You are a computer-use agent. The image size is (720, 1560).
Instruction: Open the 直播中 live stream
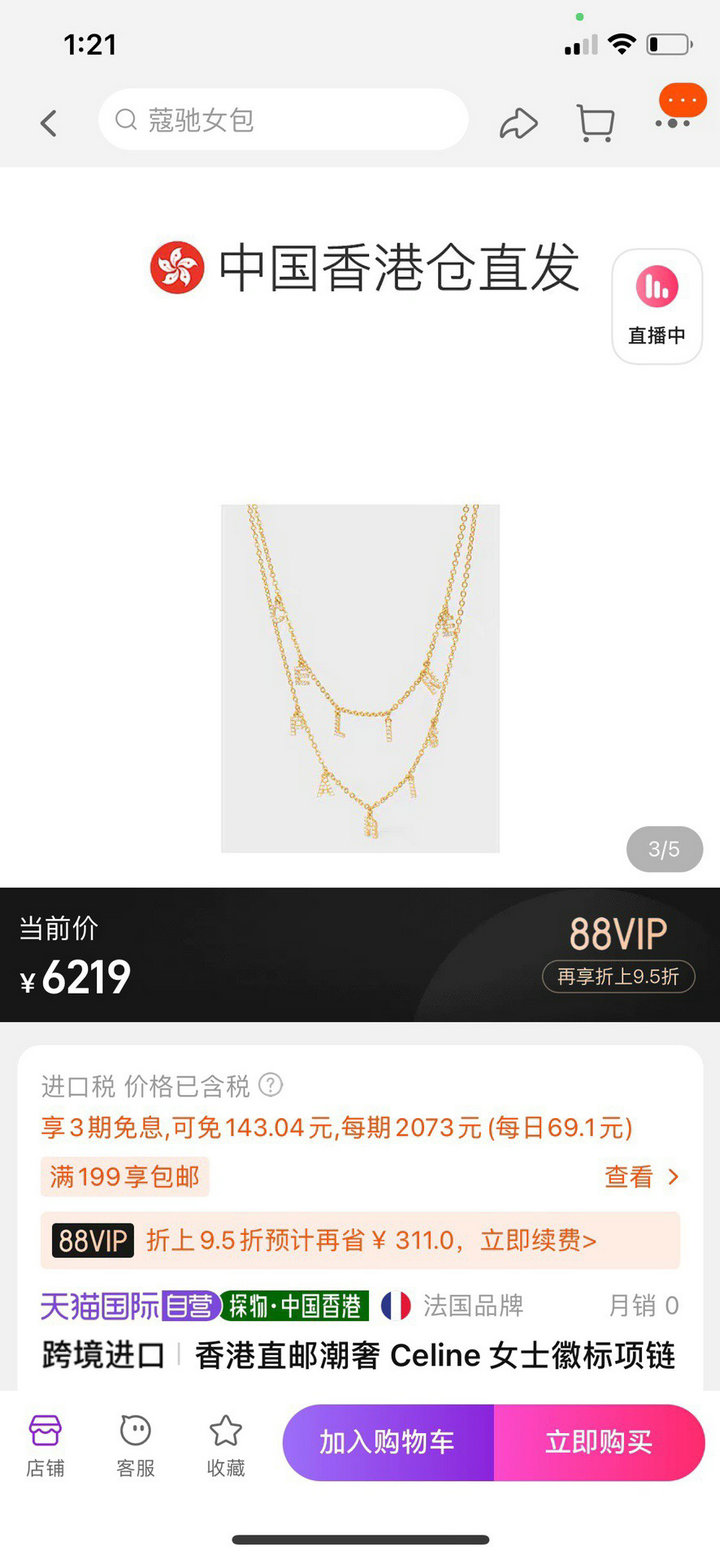pos(657,306)
